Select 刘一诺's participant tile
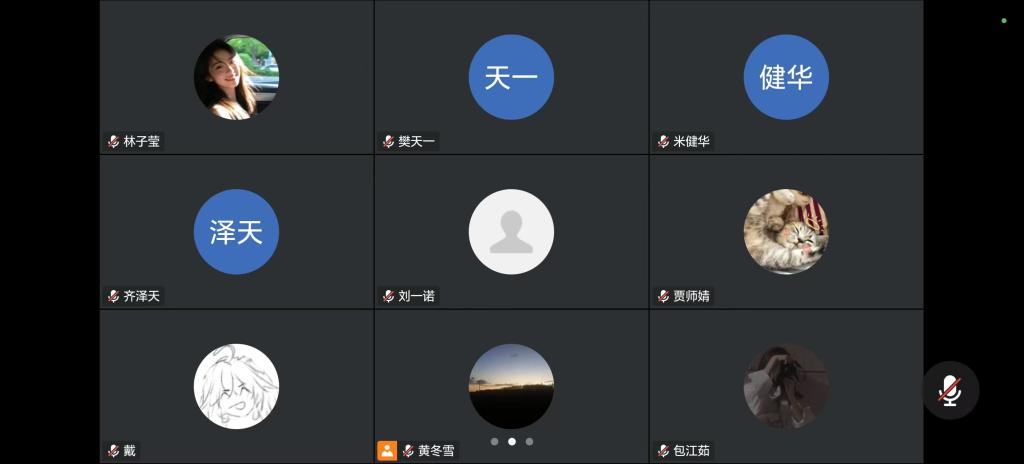The width and height of the screenshot is (1024, 464). coord(511,232)
